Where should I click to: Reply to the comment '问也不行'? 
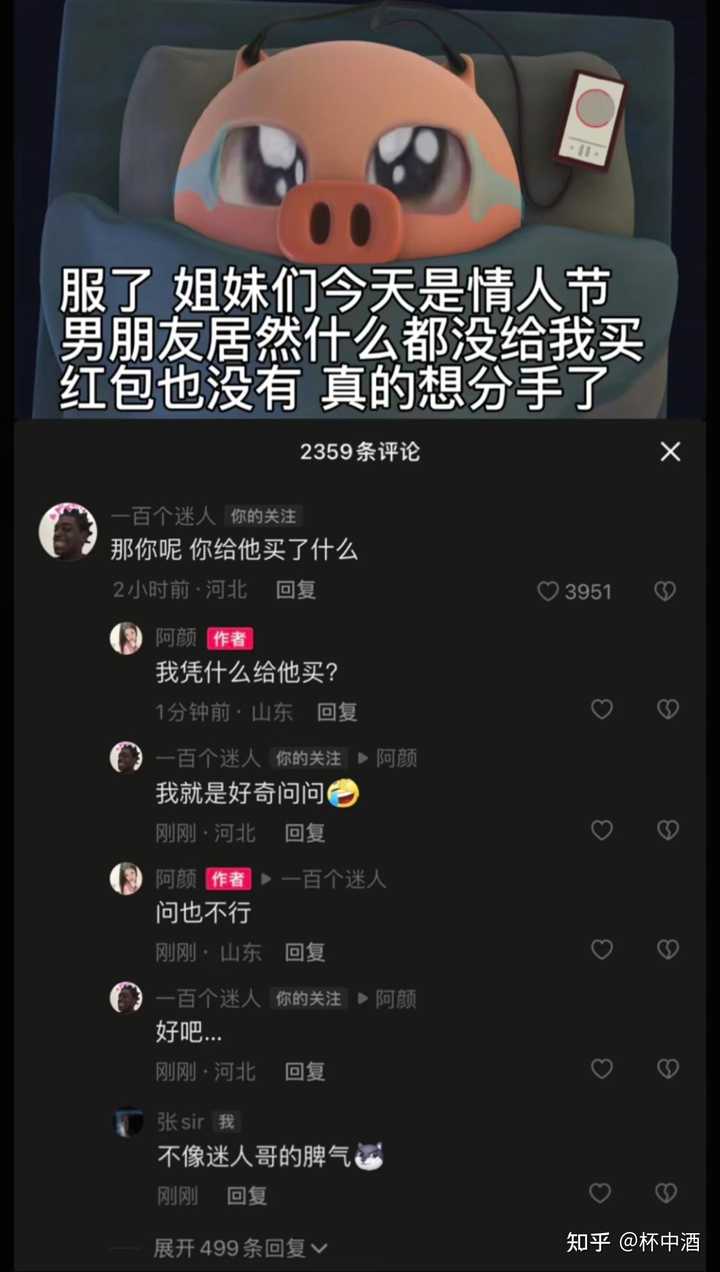coord(304,952)
